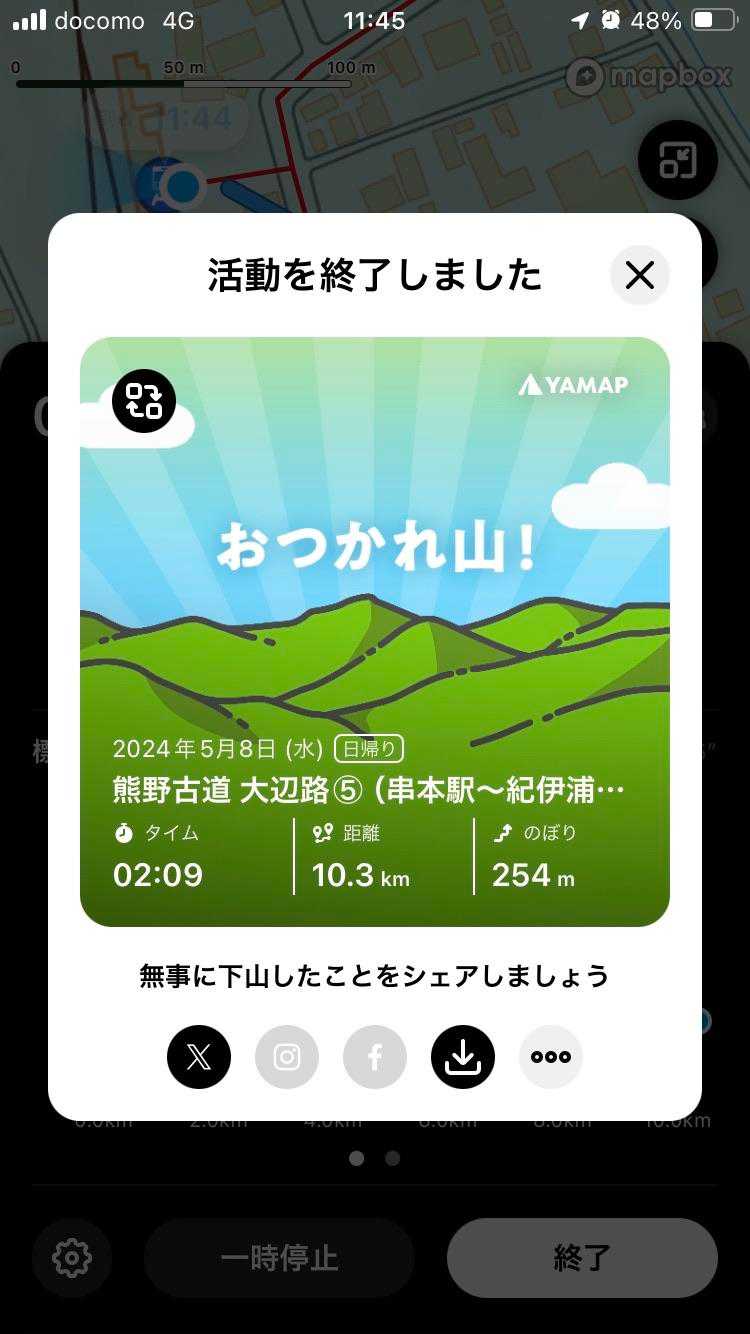Download the activity share image
The height and width of the screenshot is (1334, 750).
point(463,1057)
